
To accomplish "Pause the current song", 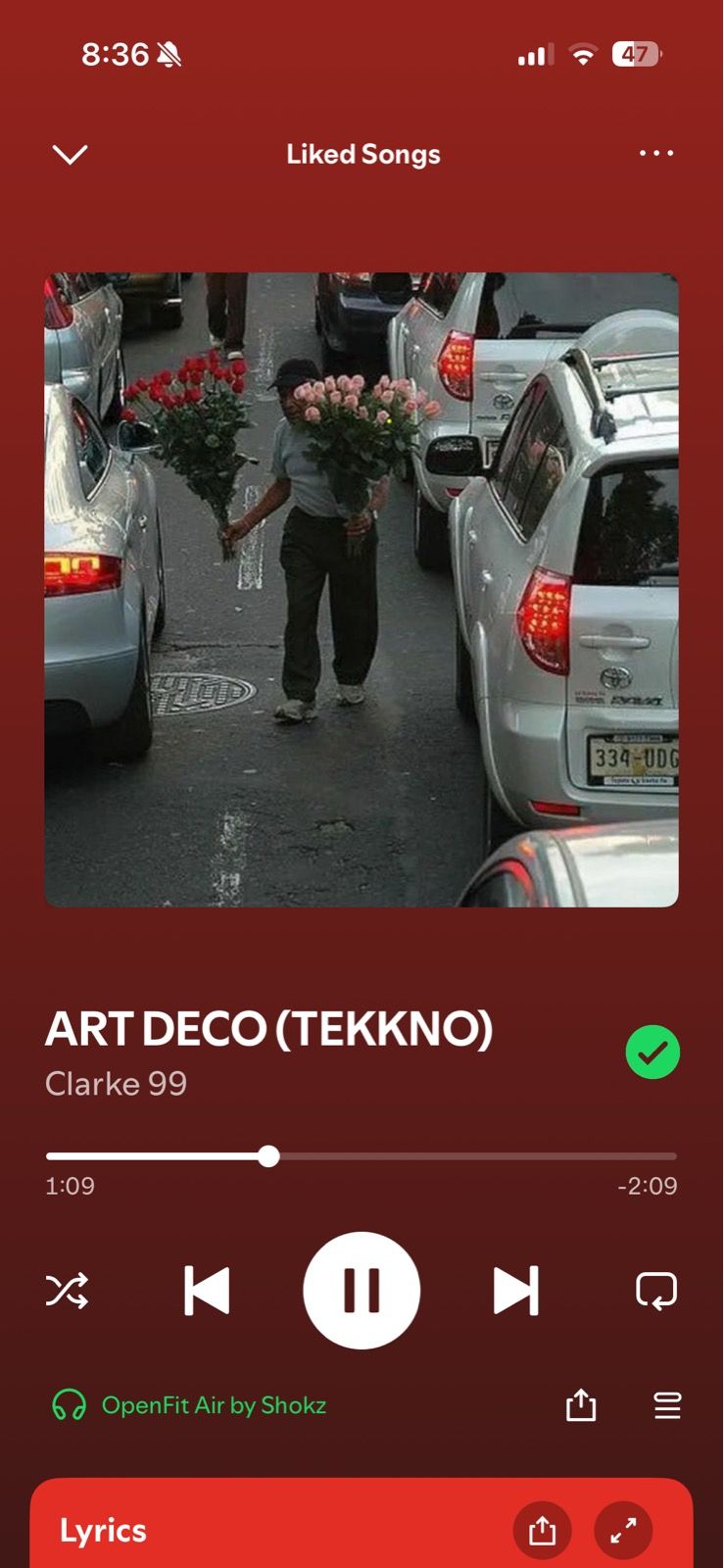I will pos(362,1291).
